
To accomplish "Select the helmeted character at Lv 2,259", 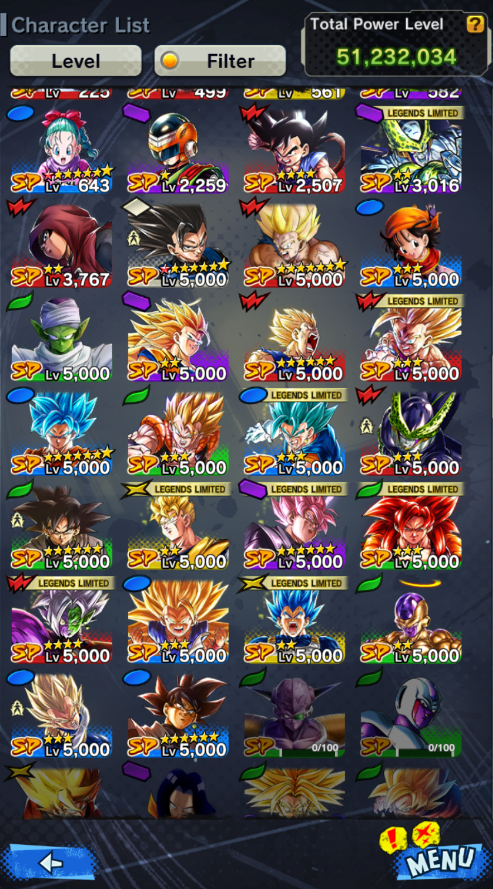I will [177, 151].
